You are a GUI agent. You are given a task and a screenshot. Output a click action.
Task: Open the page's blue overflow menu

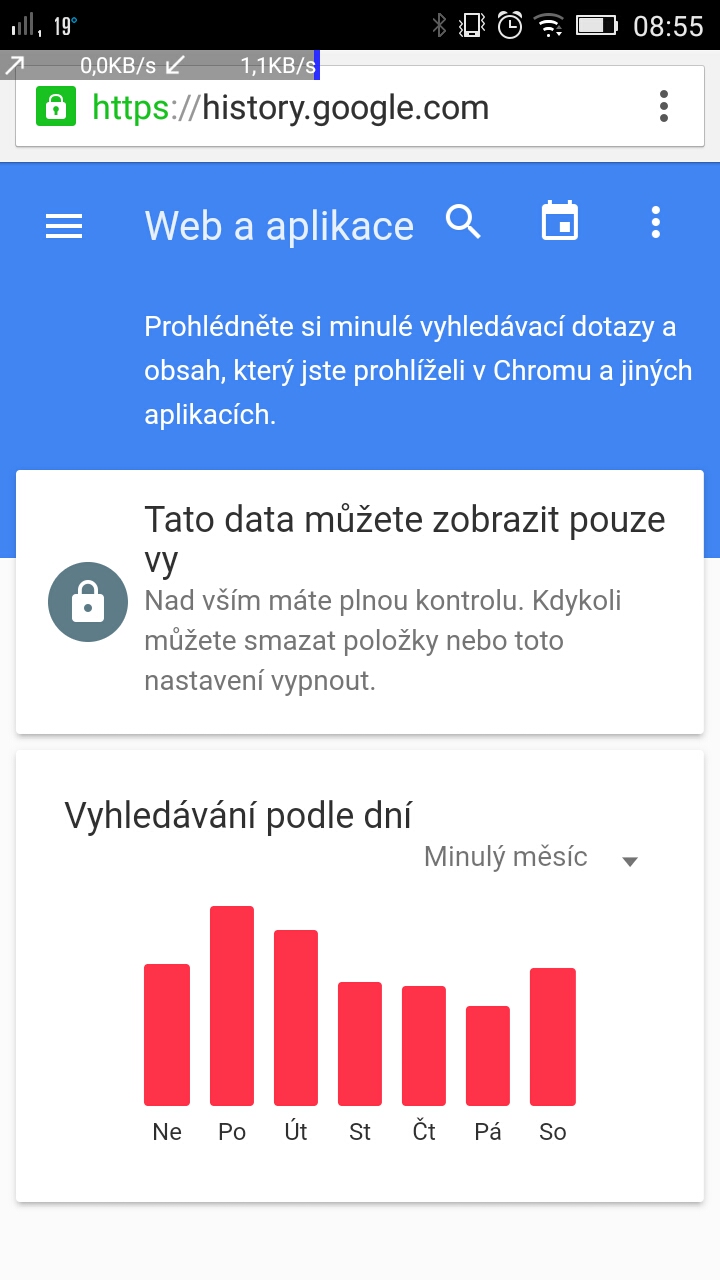point(655,222)
